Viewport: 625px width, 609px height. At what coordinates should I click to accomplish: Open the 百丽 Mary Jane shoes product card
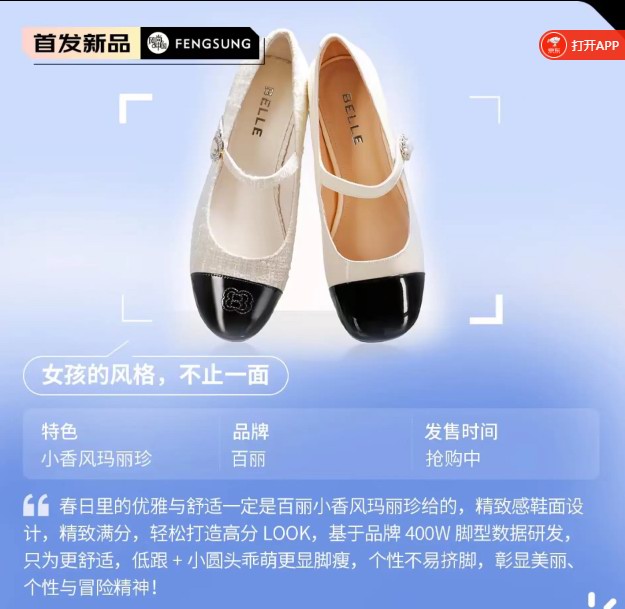pos(311,190)
